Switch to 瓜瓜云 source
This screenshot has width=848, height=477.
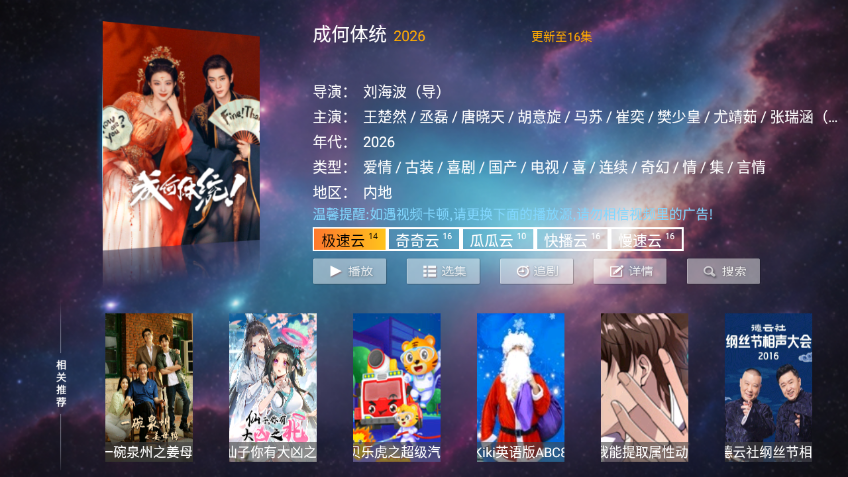click(x=497, y=240)
